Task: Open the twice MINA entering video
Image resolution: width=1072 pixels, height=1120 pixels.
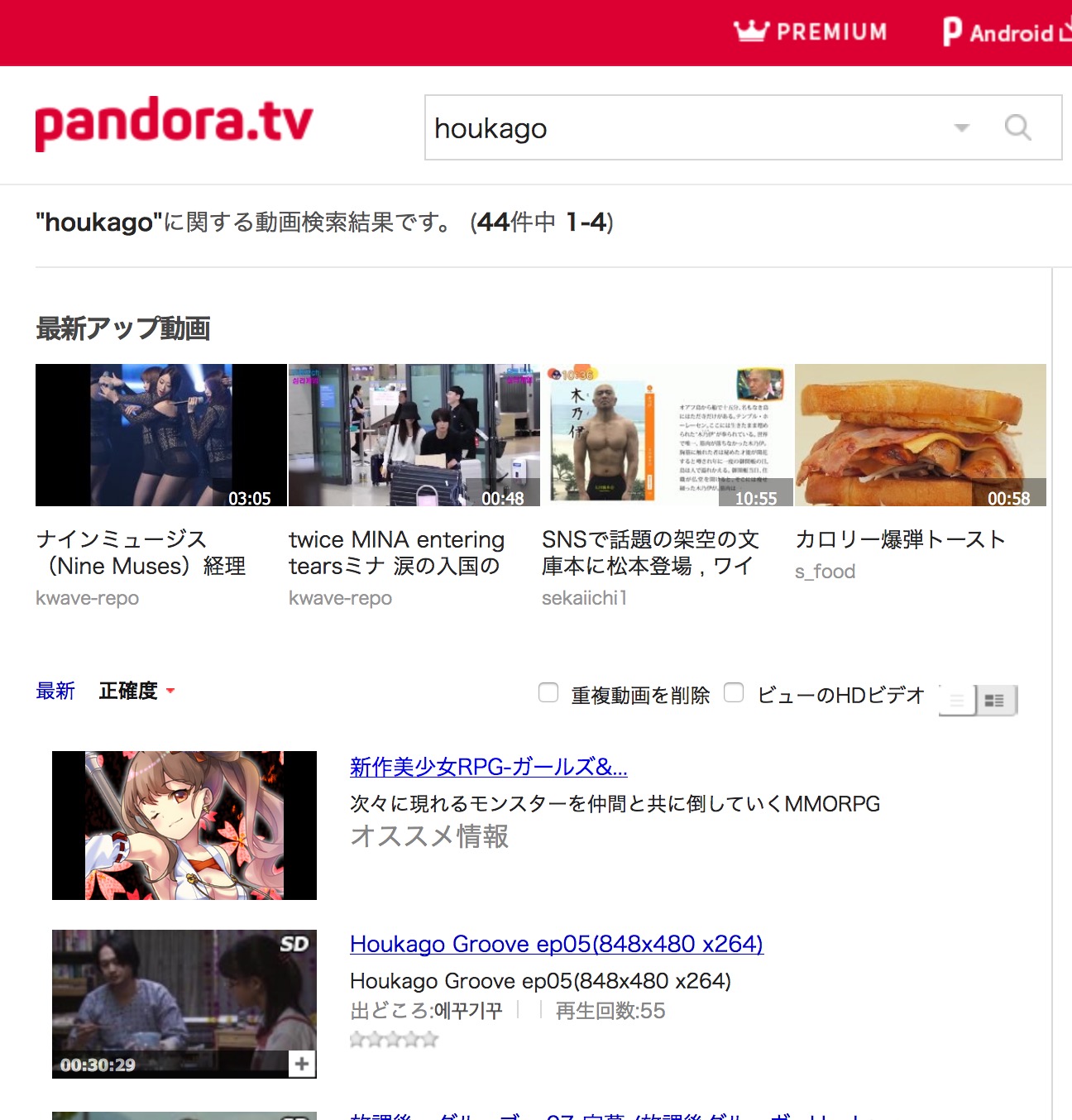Action: tap(414, 435)
